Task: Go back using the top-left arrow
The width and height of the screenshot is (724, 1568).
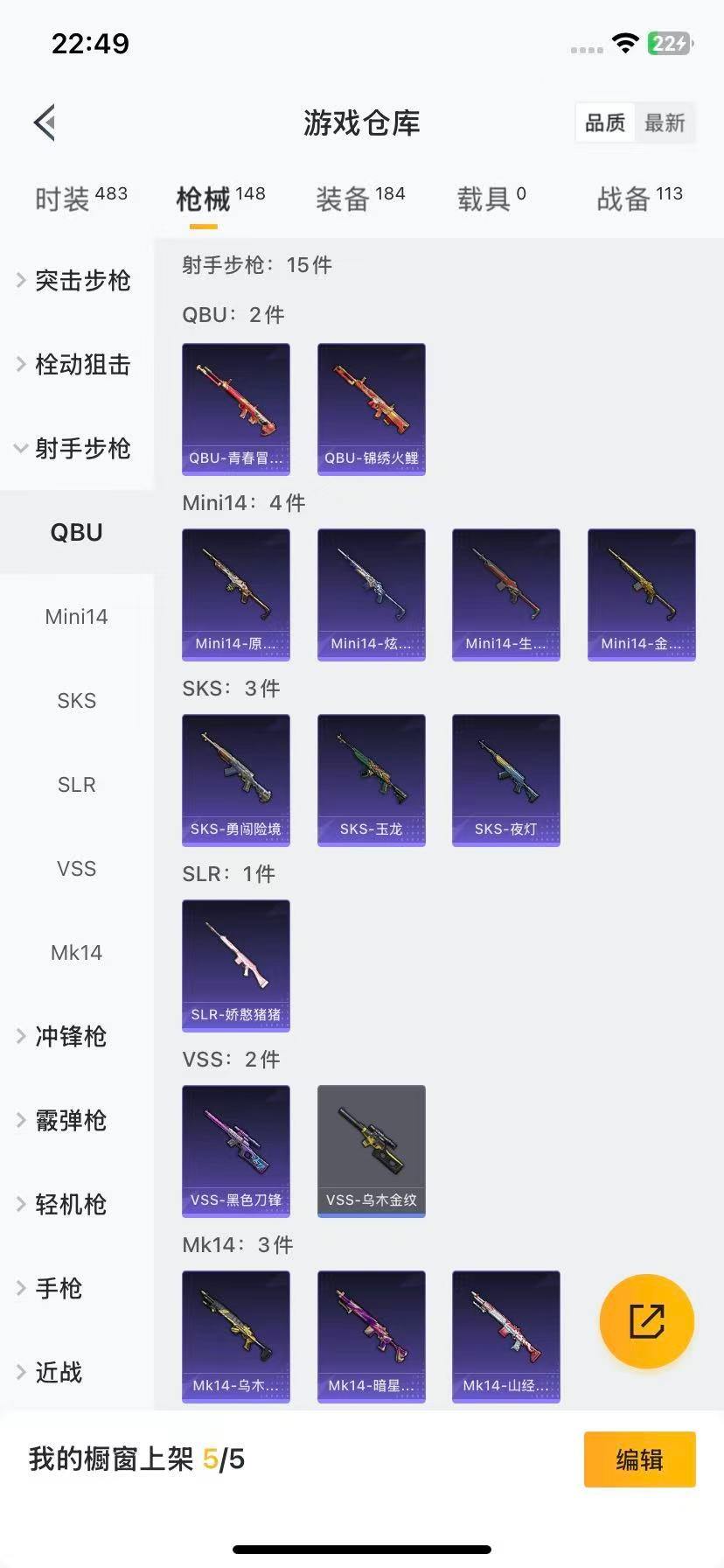Action: (x=45, y=122)
